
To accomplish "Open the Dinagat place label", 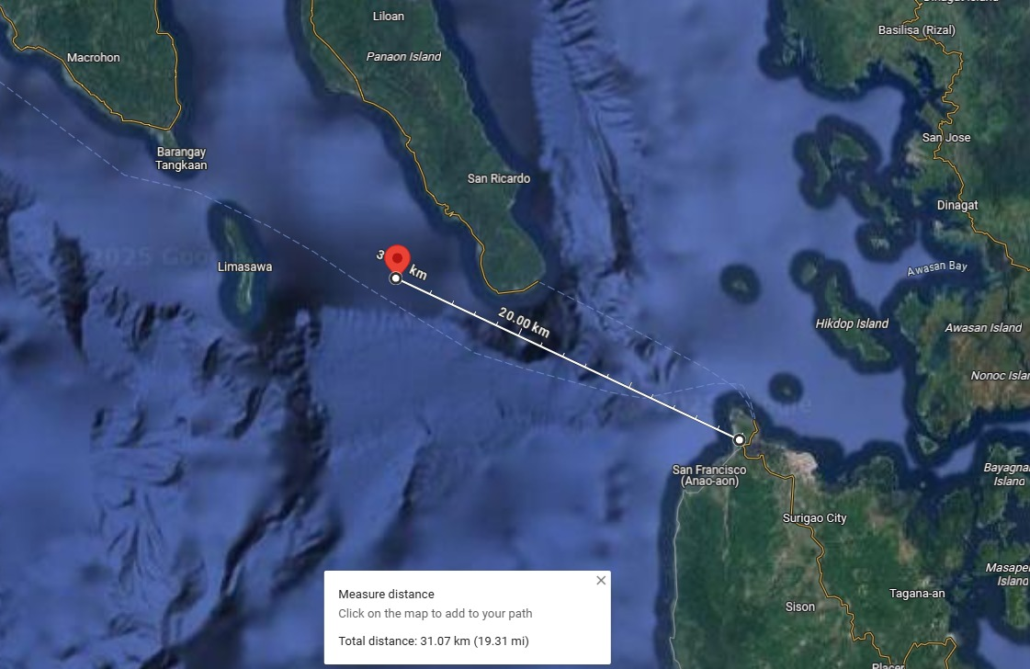I will [957, 205].
